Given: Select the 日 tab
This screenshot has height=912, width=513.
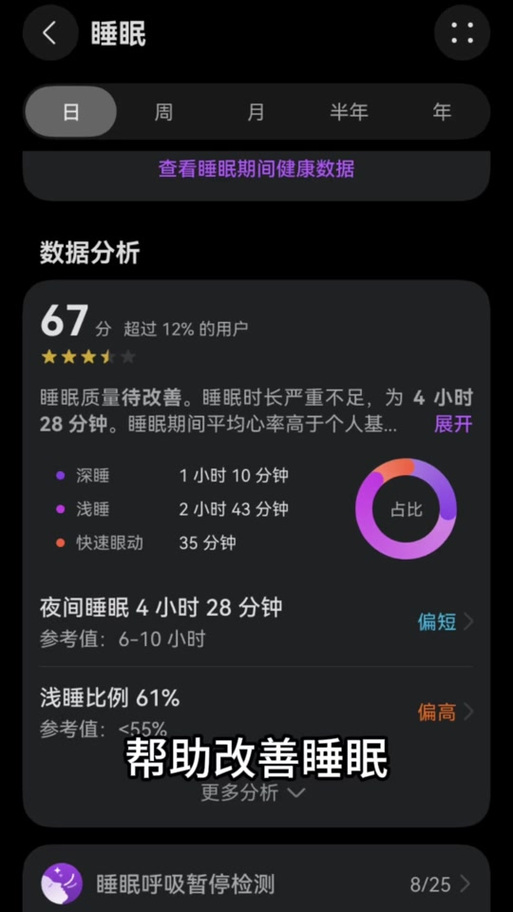Looking at the screenshot, I should (x=70, y=112).
